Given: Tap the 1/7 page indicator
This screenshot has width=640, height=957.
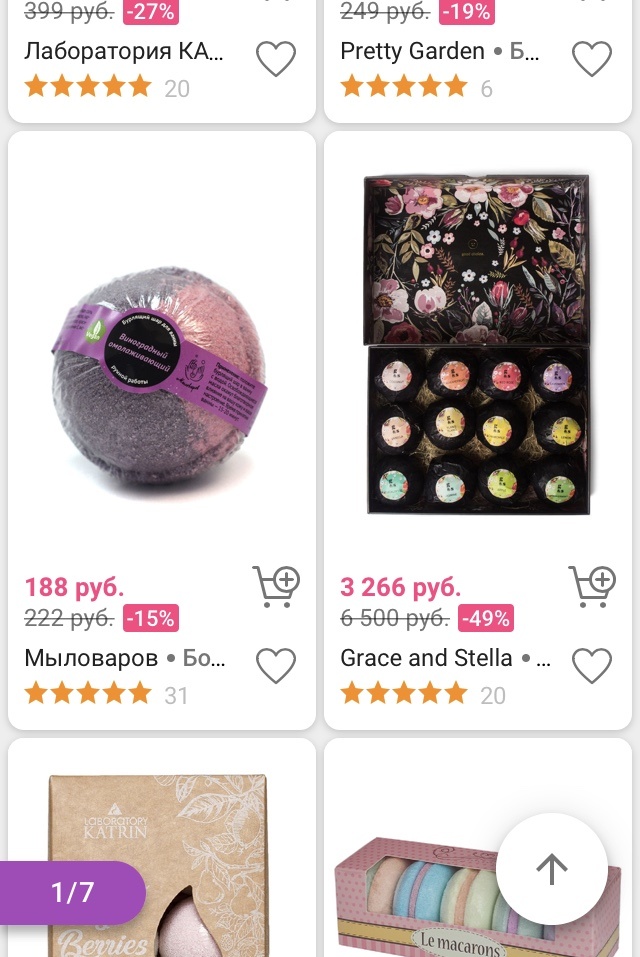Looking at the screenshot, I should (70, 892).
